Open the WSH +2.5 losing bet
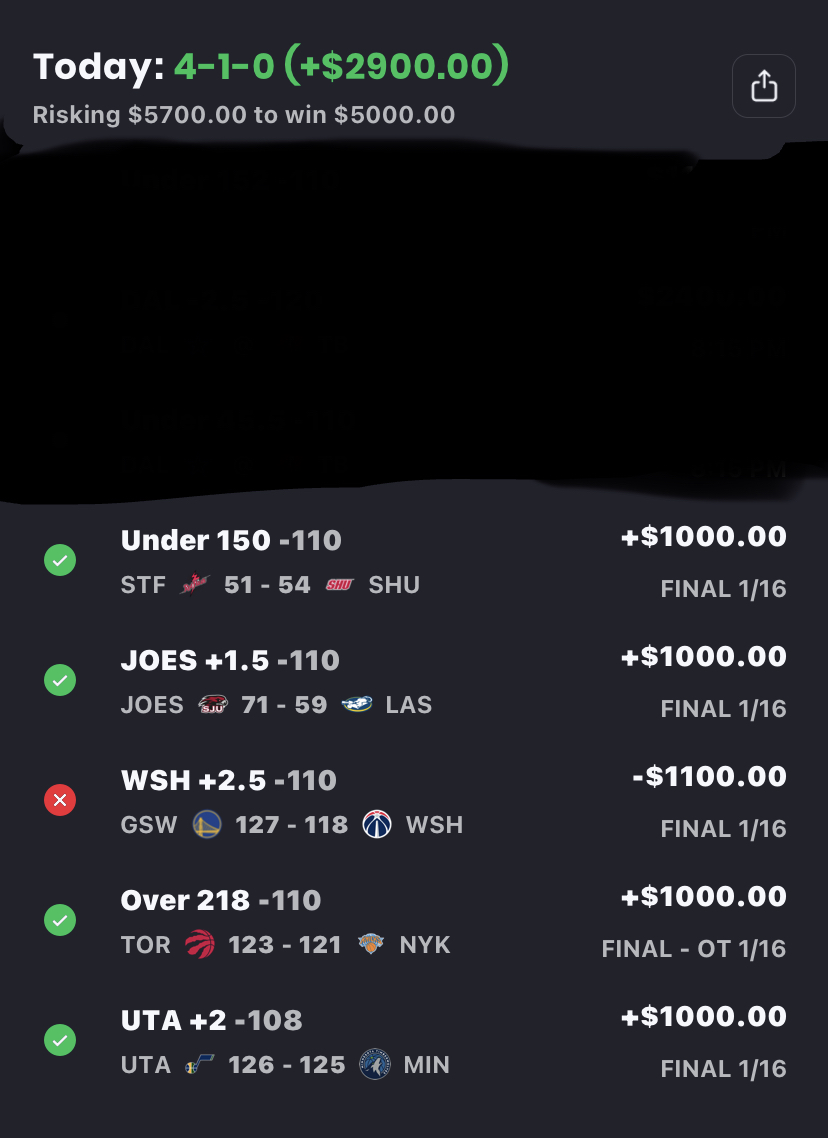Image resolution: width=828 pixels, height=1138 pixels. click(x=414, y=801)
